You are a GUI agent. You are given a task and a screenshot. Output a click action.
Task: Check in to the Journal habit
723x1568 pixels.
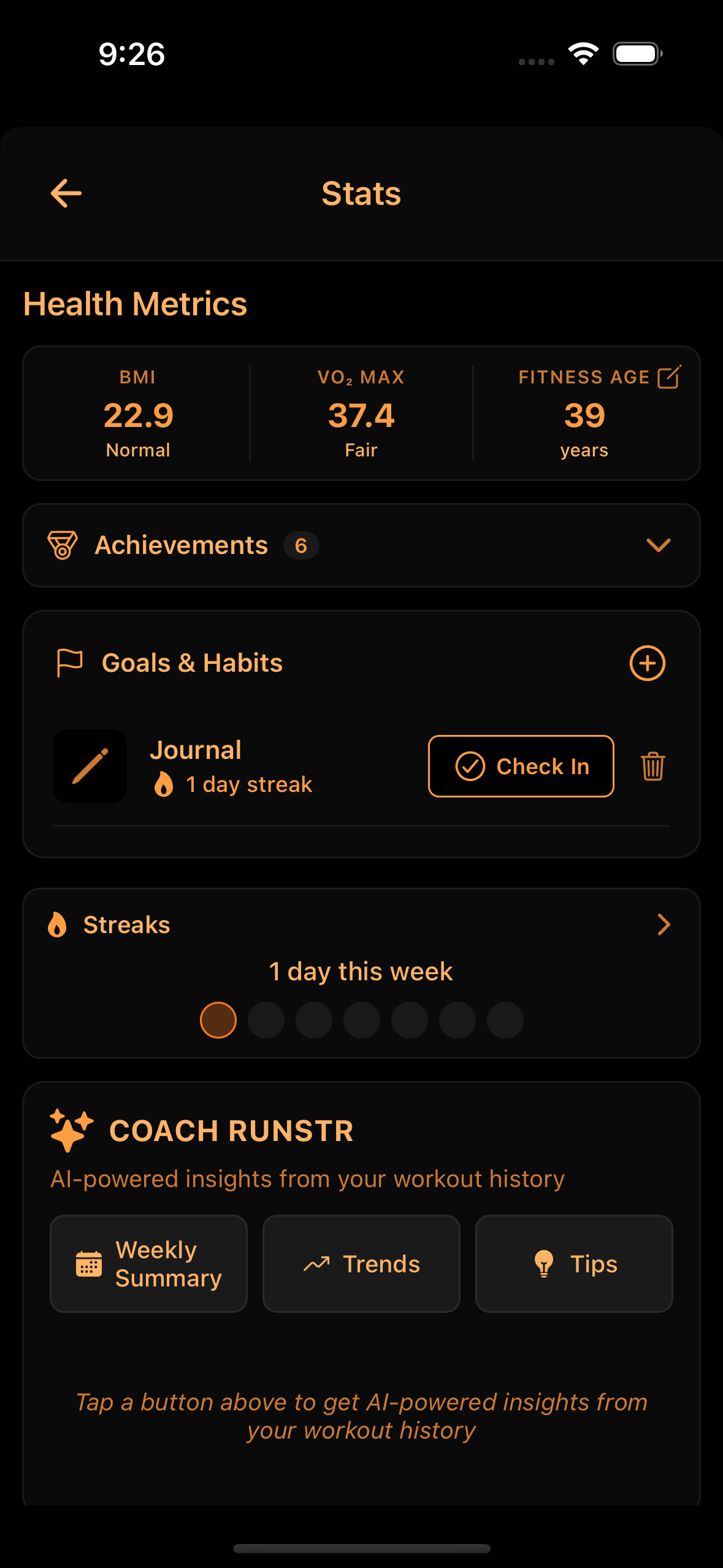[521, 766]
